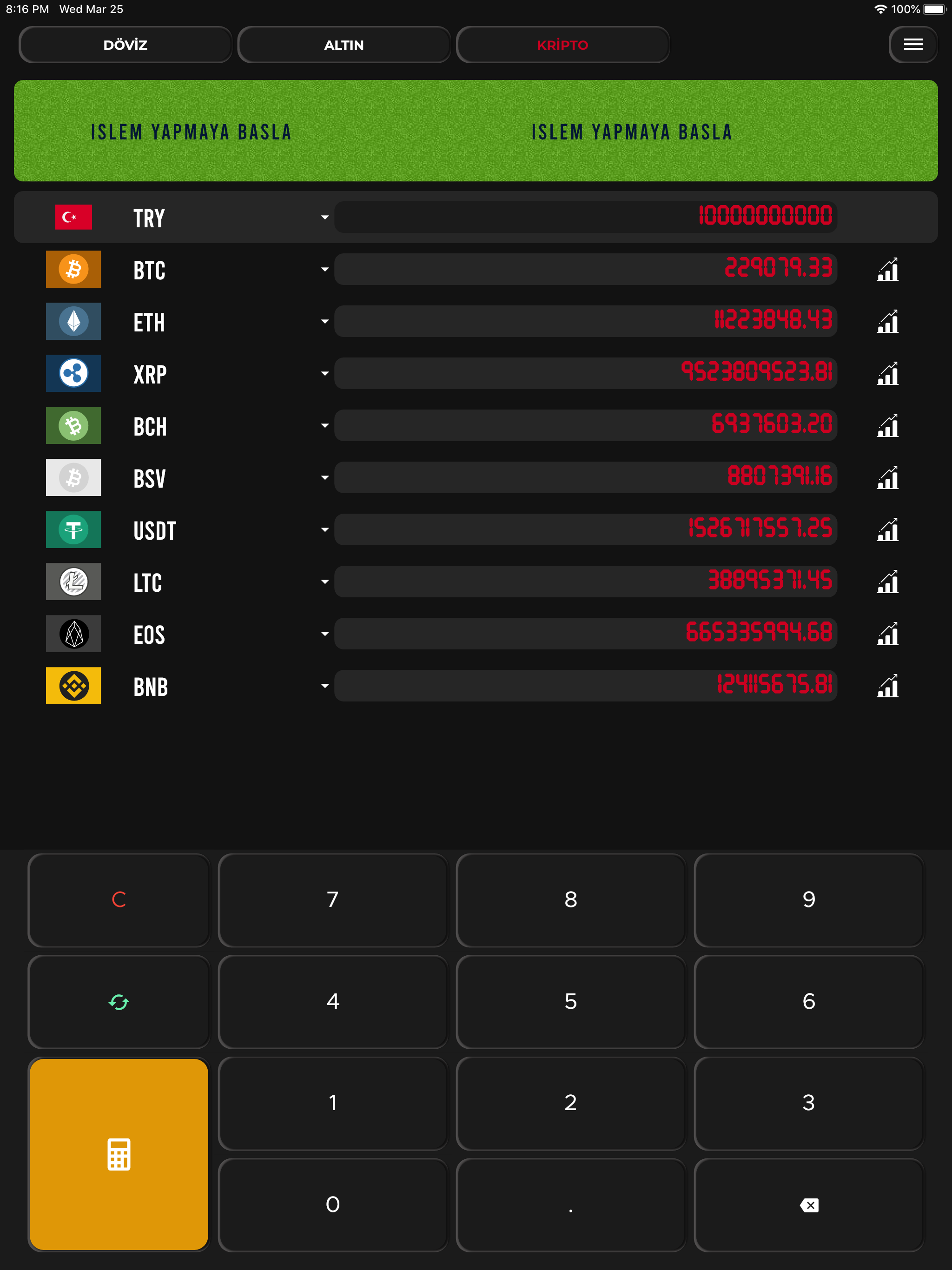The image size is (952, 1270).
Task: Open the EOS currency dropdown arrow
Action: [324, 634]
